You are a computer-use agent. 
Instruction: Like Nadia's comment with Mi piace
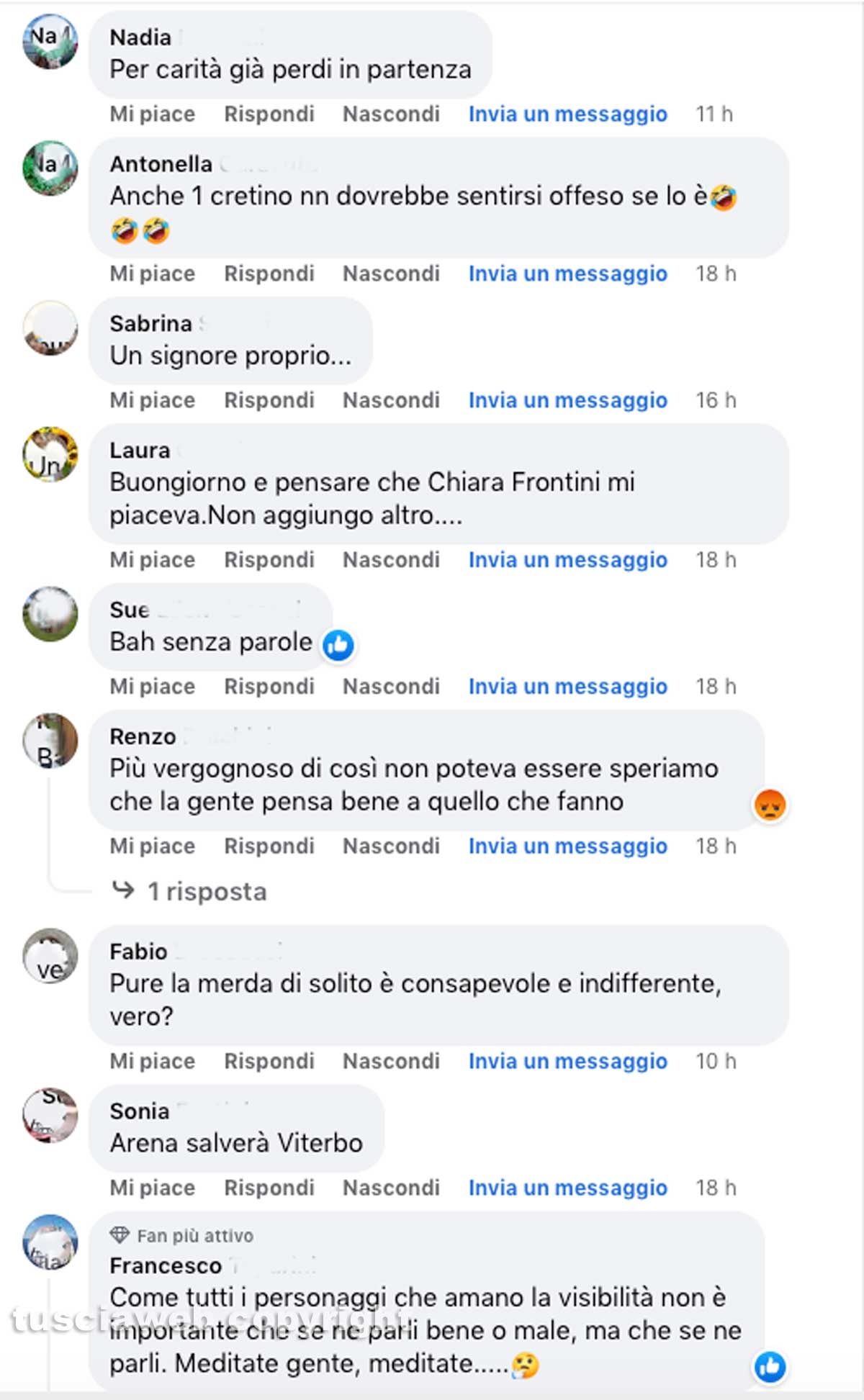(152, 114)
